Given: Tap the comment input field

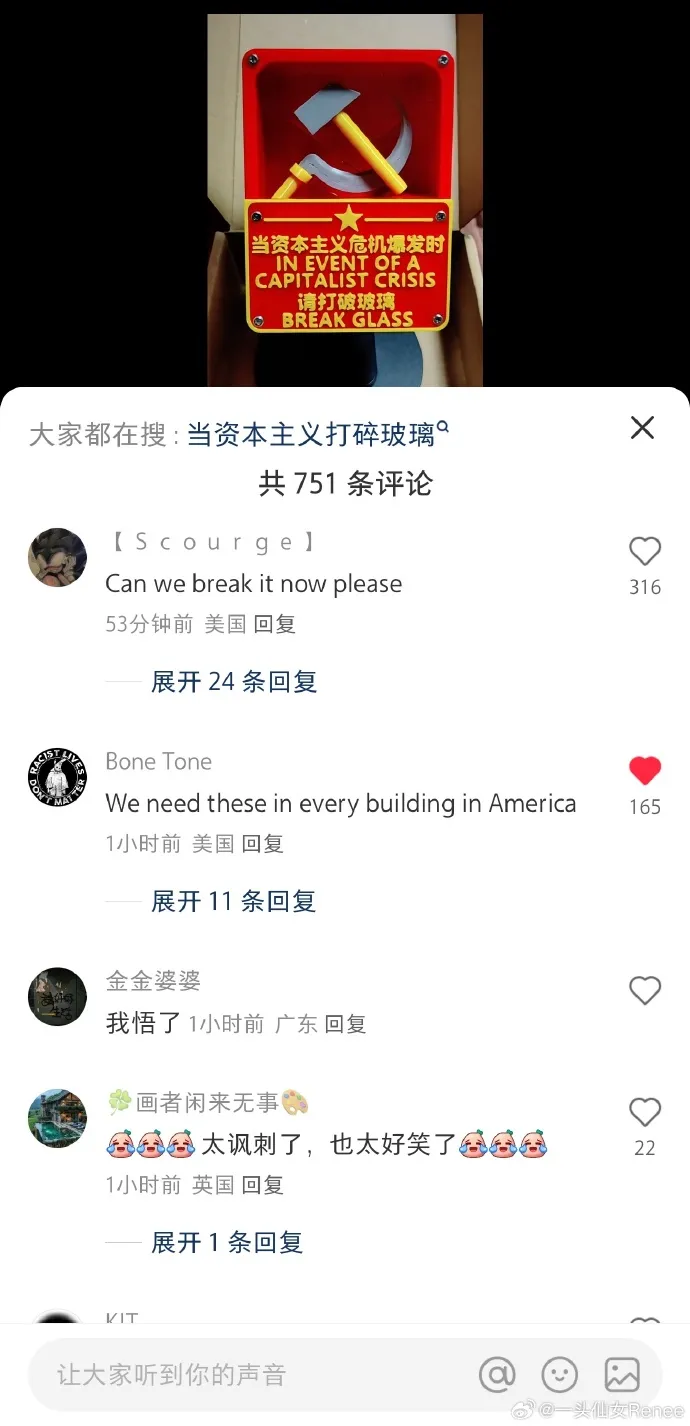Looking at the screenshot, I should click(240, 1375).
